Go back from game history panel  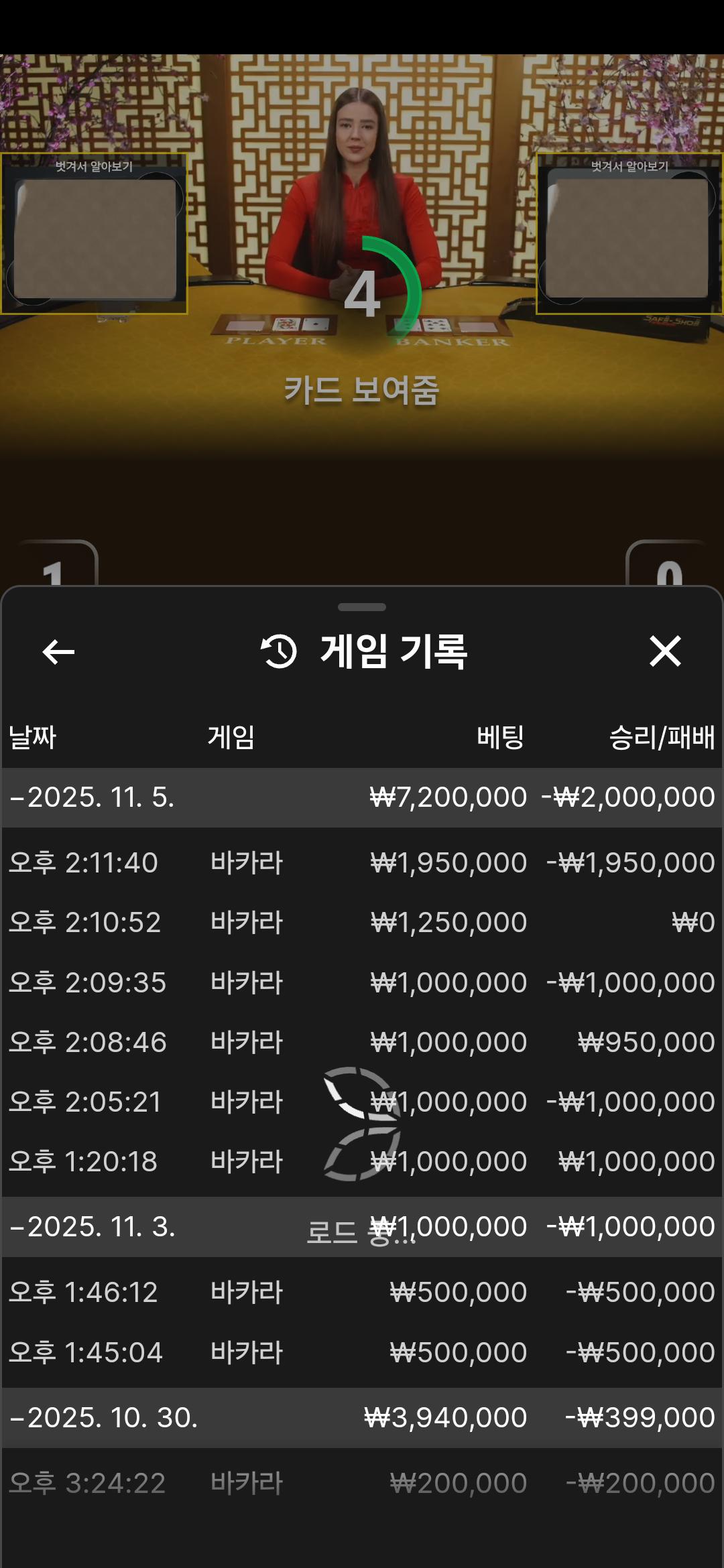point(58,651)
